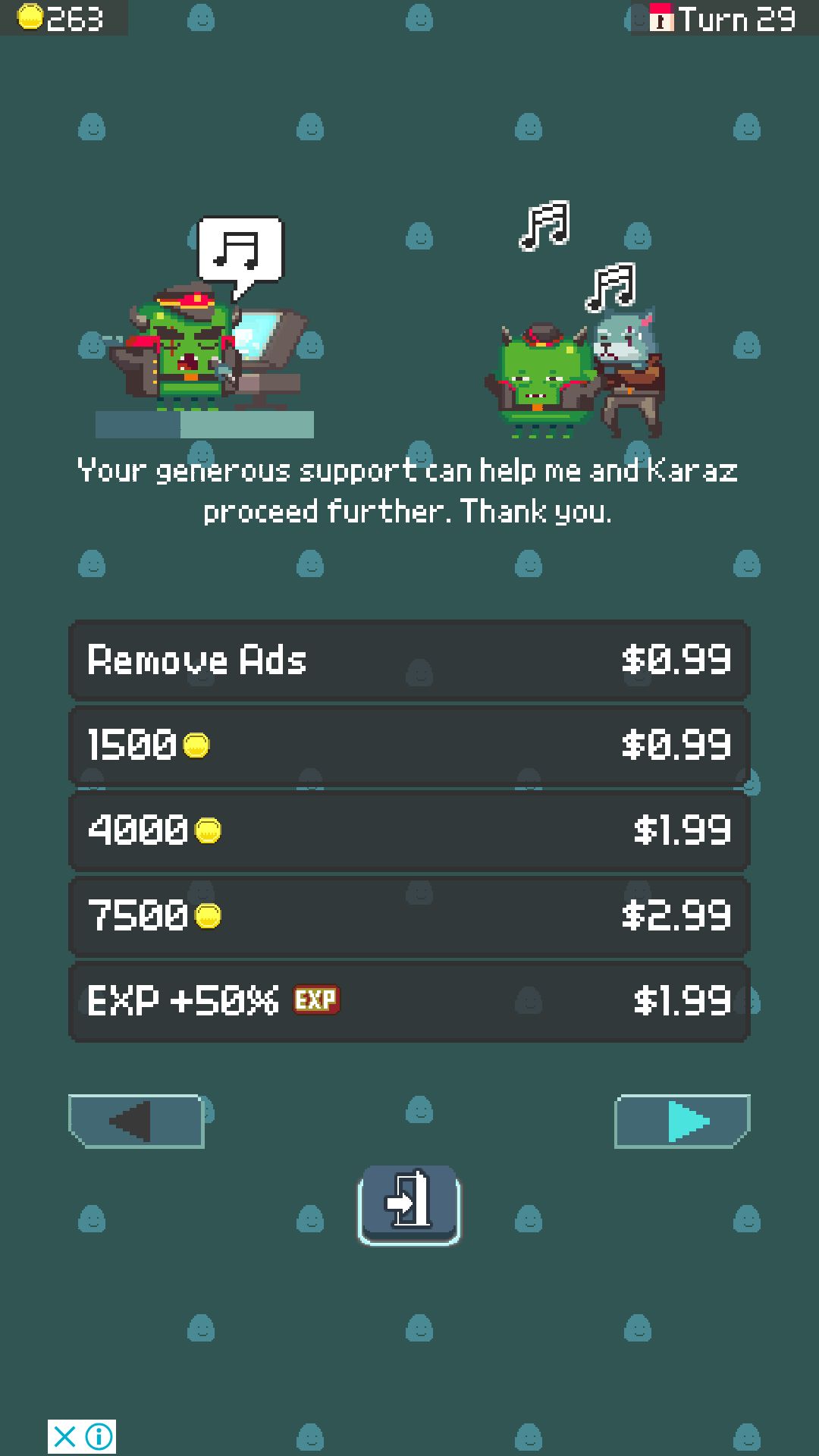The width and height of the screenshot is (819, 1456).
Task: Close the ad banner with X
Action: click(65, 1436)
